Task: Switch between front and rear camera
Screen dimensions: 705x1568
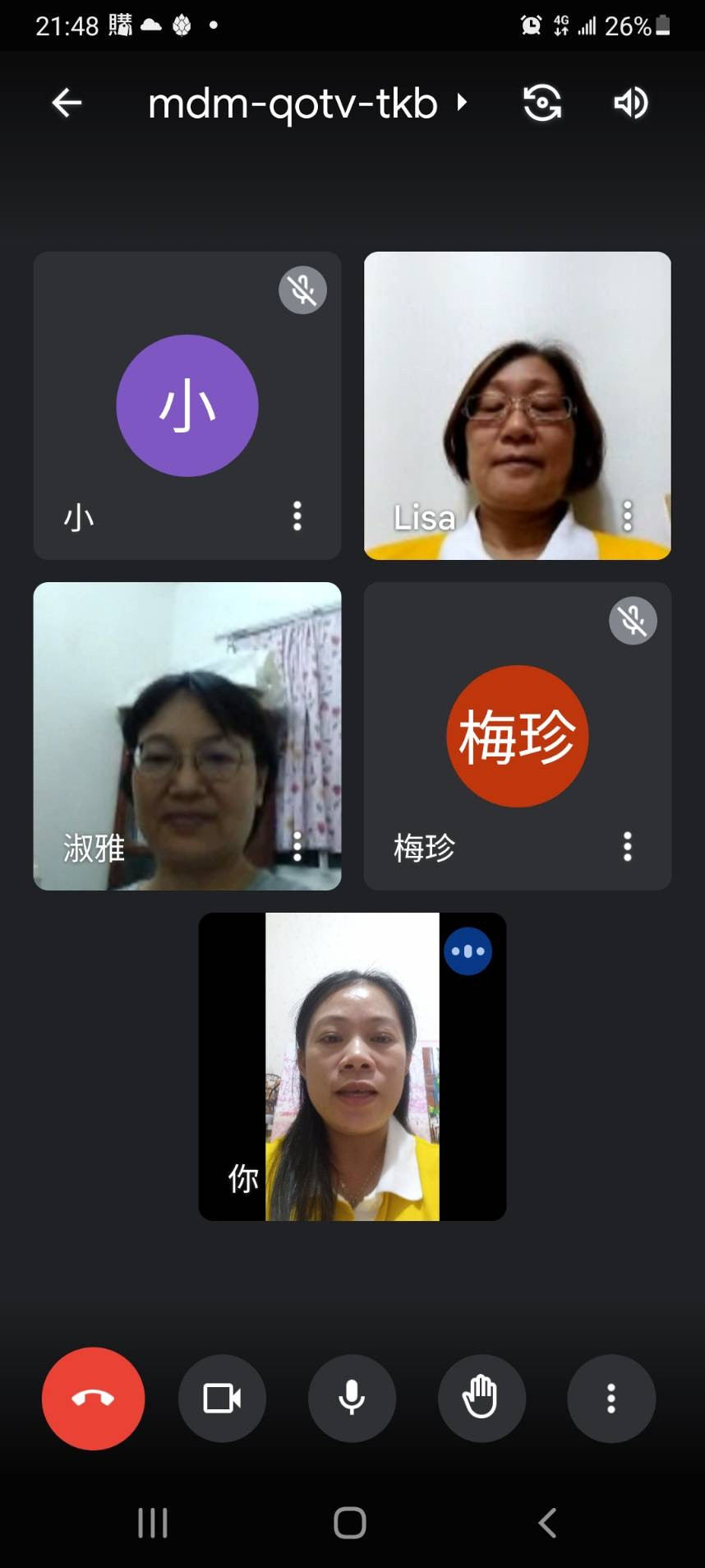Action: pyautogui.click(x=542, y=104)
